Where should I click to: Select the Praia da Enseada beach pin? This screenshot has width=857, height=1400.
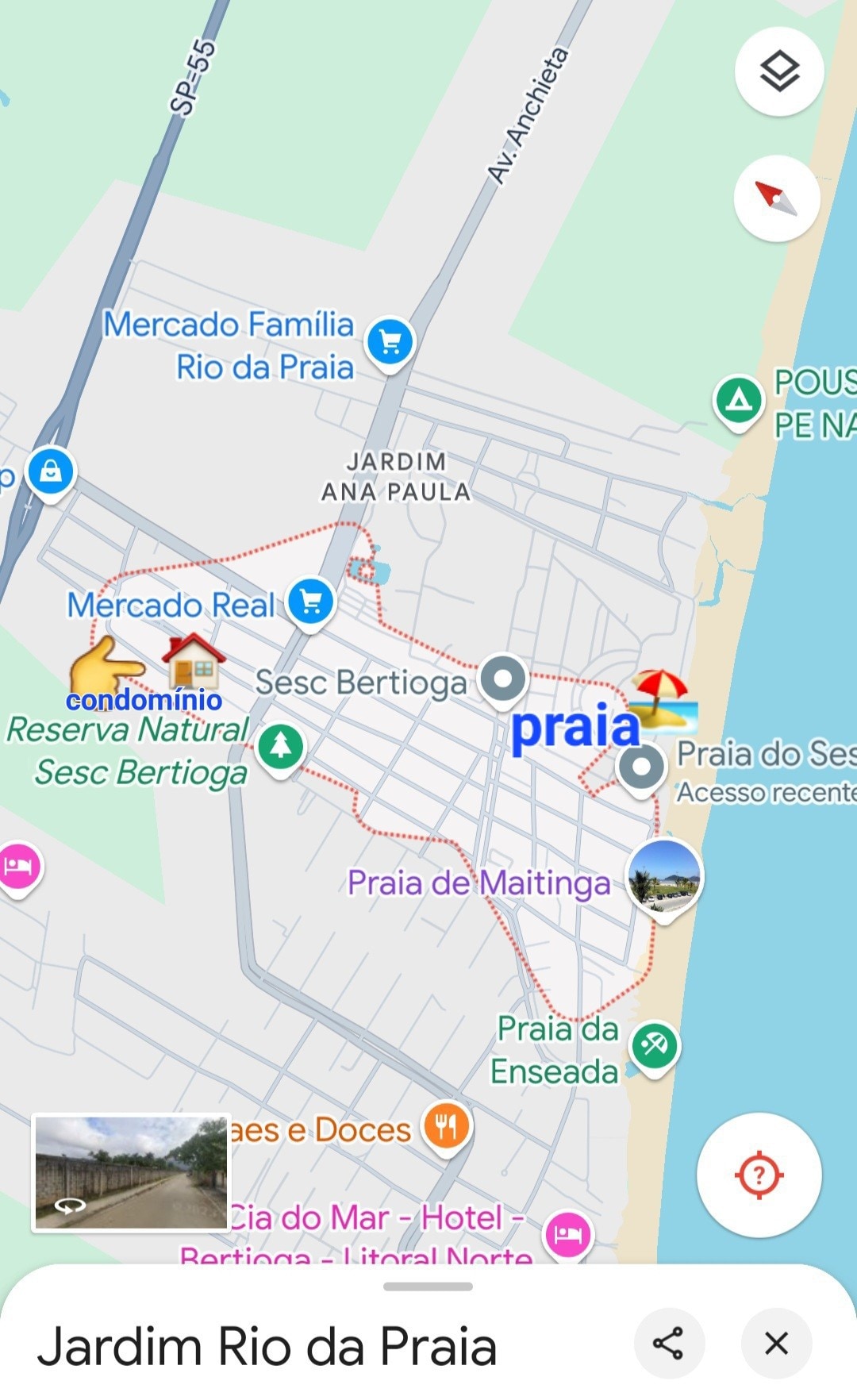(654, 1048)
